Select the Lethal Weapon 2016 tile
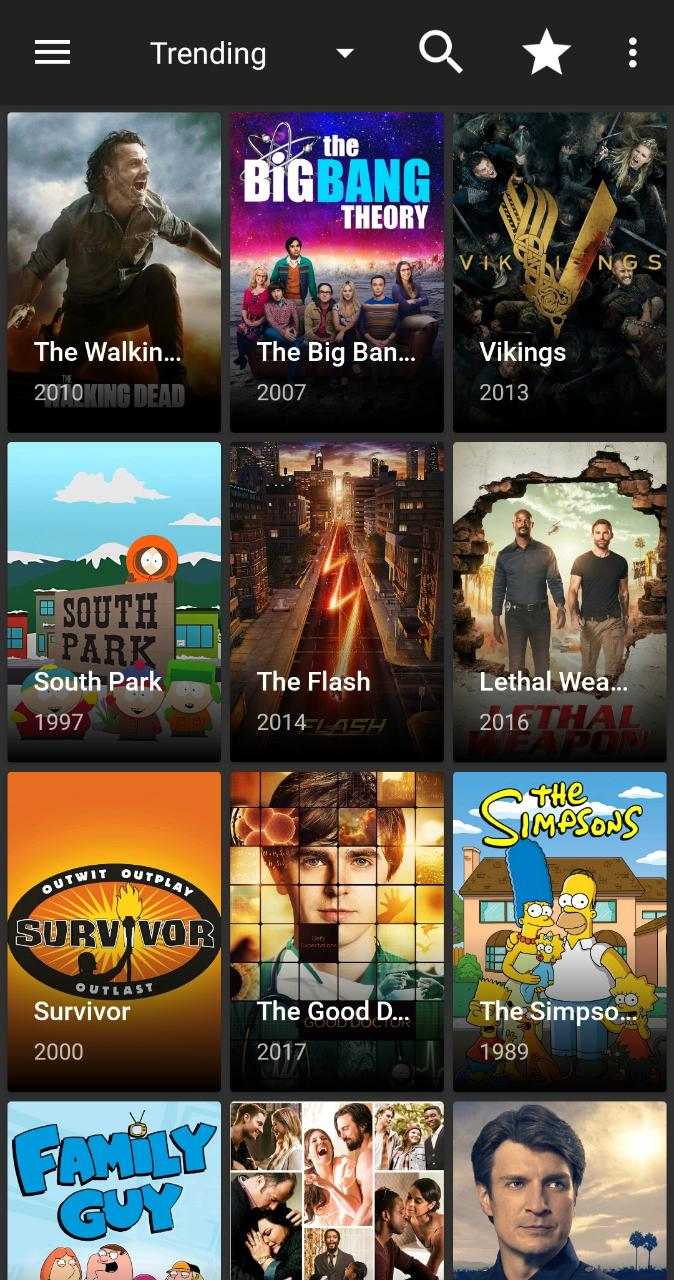This screenshot has width=674, height=1280. [x=560, y=602]
